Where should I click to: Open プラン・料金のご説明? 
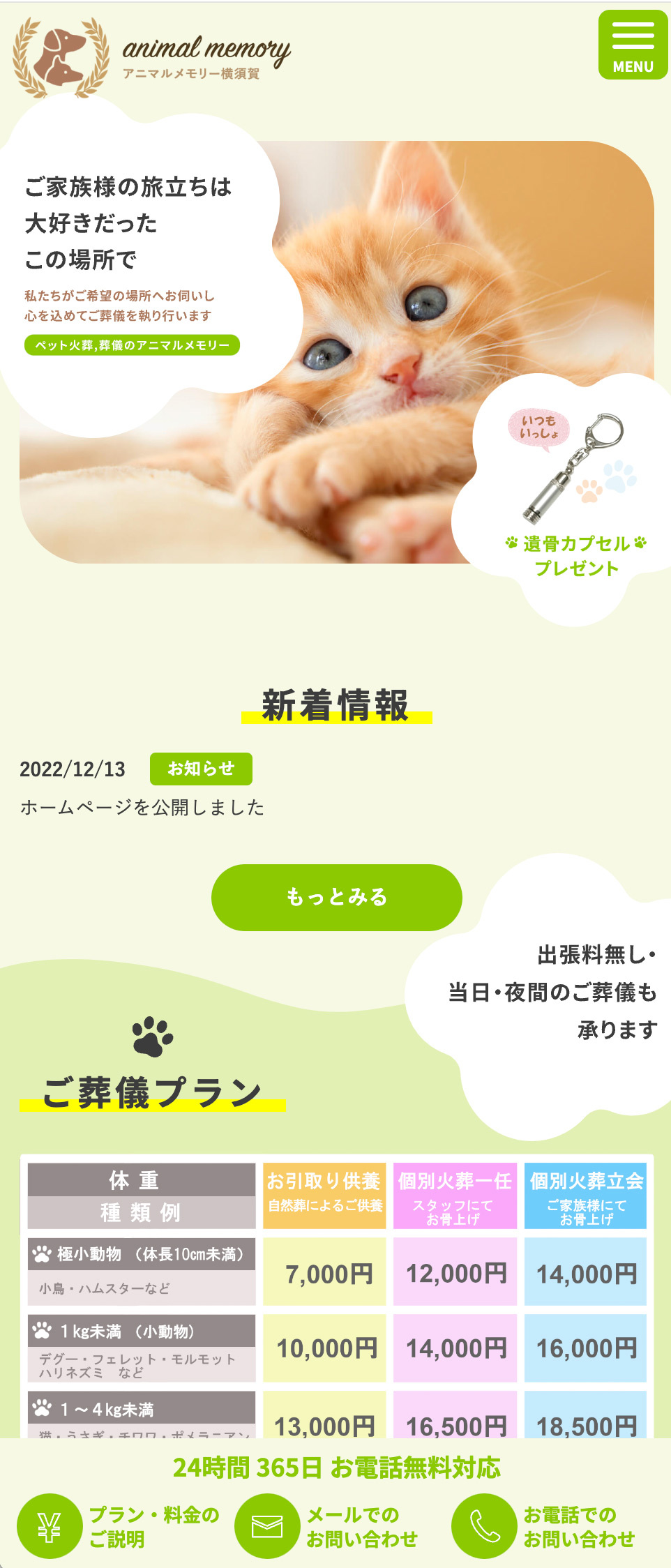tap(119, 1526)
